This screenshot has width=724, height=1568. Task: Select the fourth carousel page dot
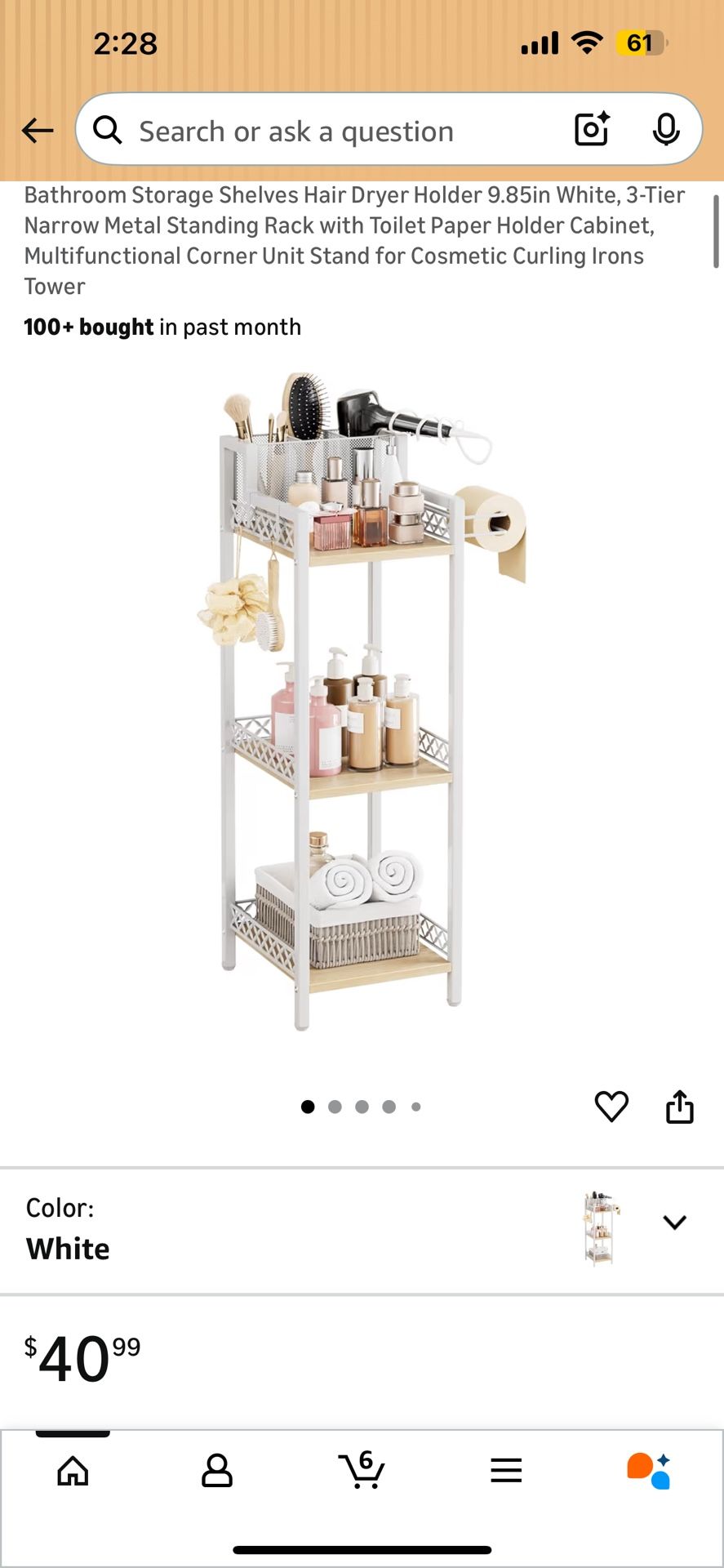(389, 1107)
